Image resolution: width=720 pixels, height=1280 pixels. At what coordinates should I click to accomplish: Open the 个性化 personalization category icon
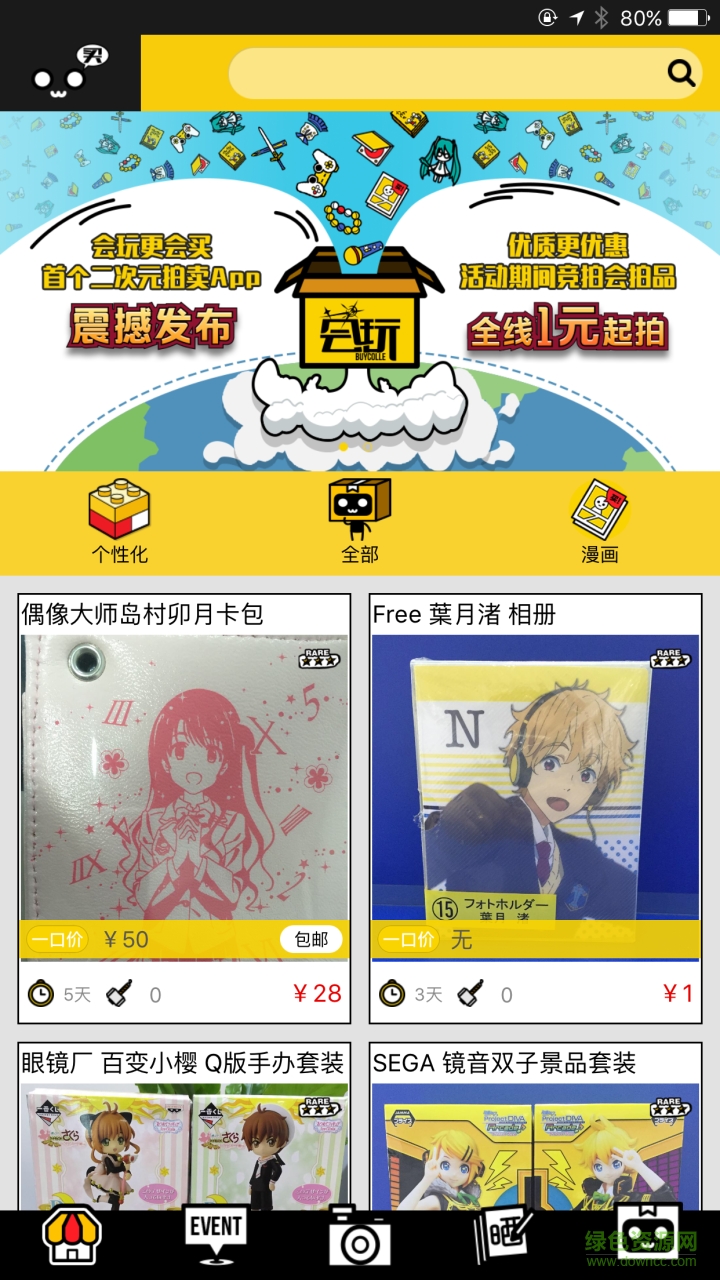click(x=118, y=512)
